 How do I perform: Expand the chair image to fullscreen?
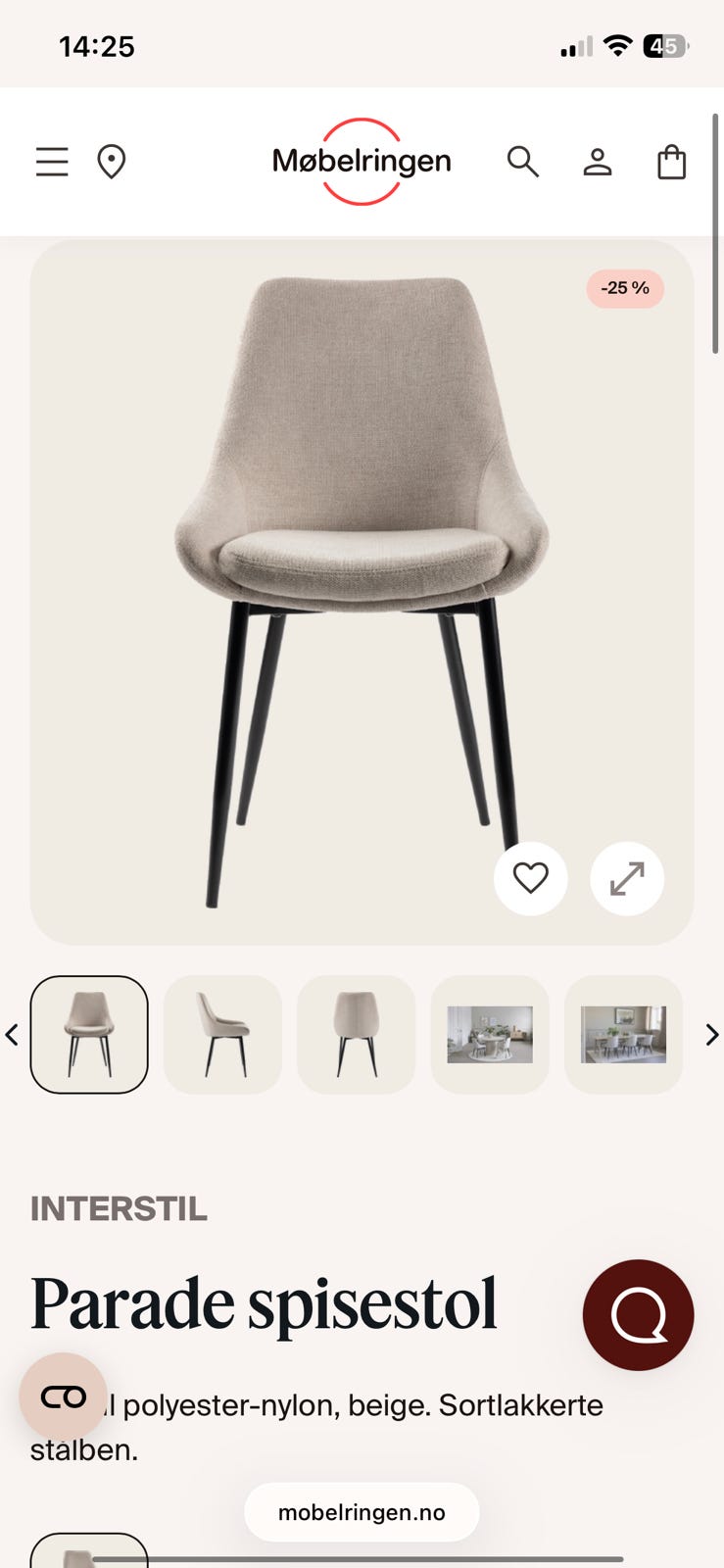pos(627,878)
